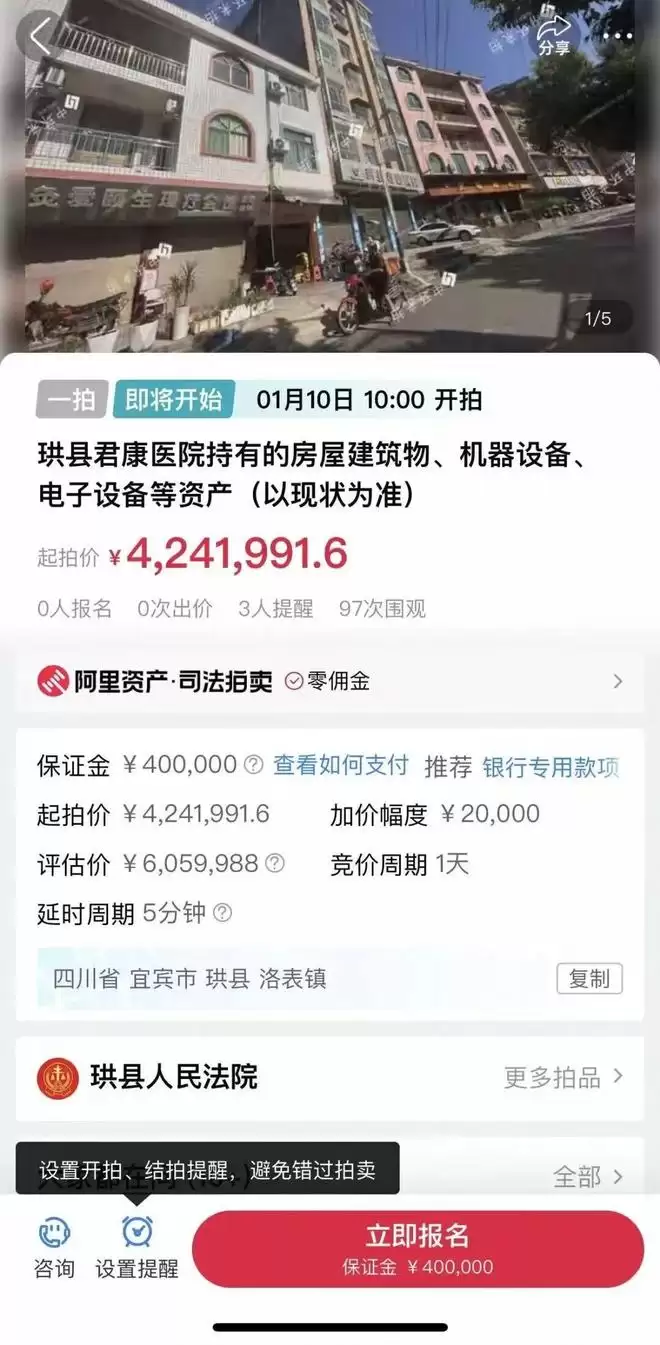Open the three-dot overflow menu
The height and width of the screenshot is (1345, 660).
(619, 37)
